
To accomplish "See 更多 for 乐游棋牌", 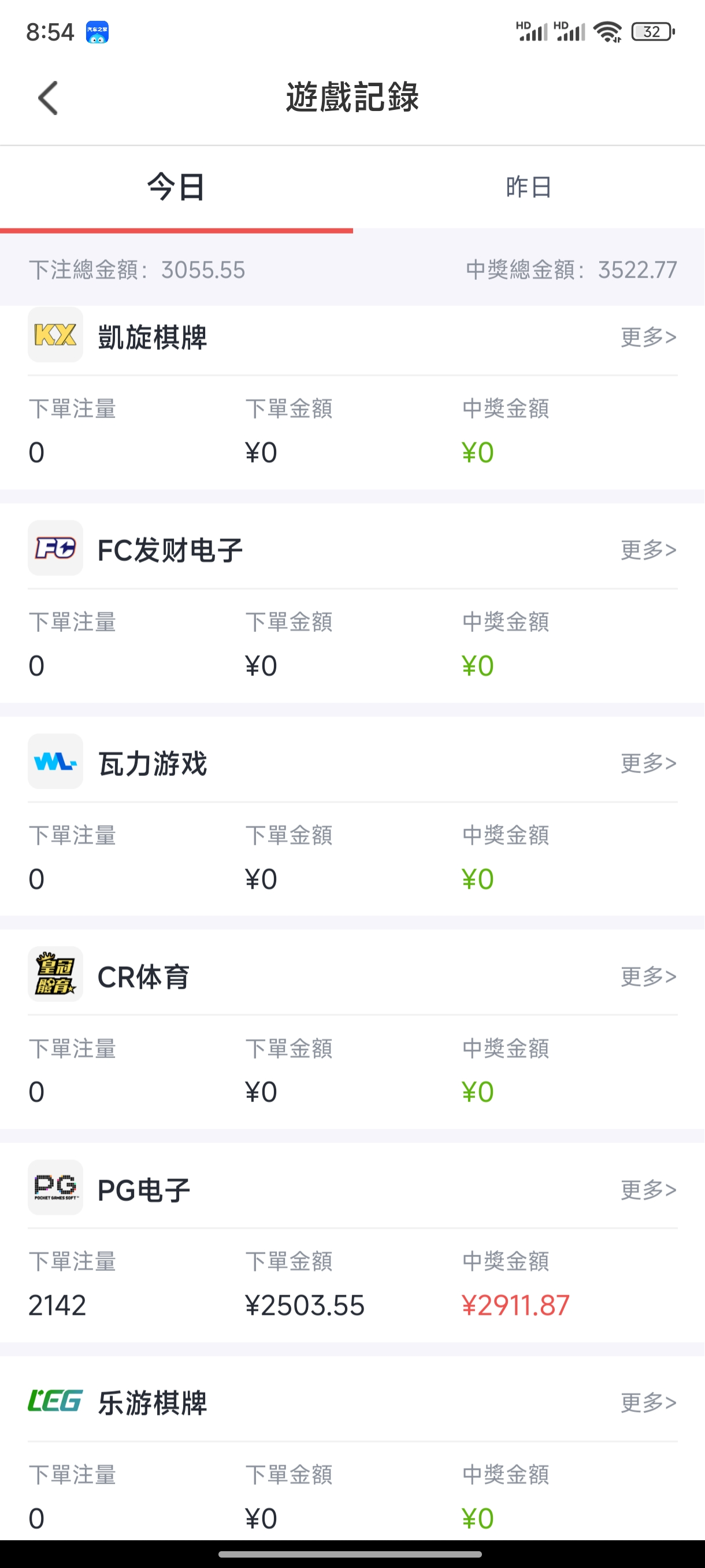I will tap(648, 1403).
